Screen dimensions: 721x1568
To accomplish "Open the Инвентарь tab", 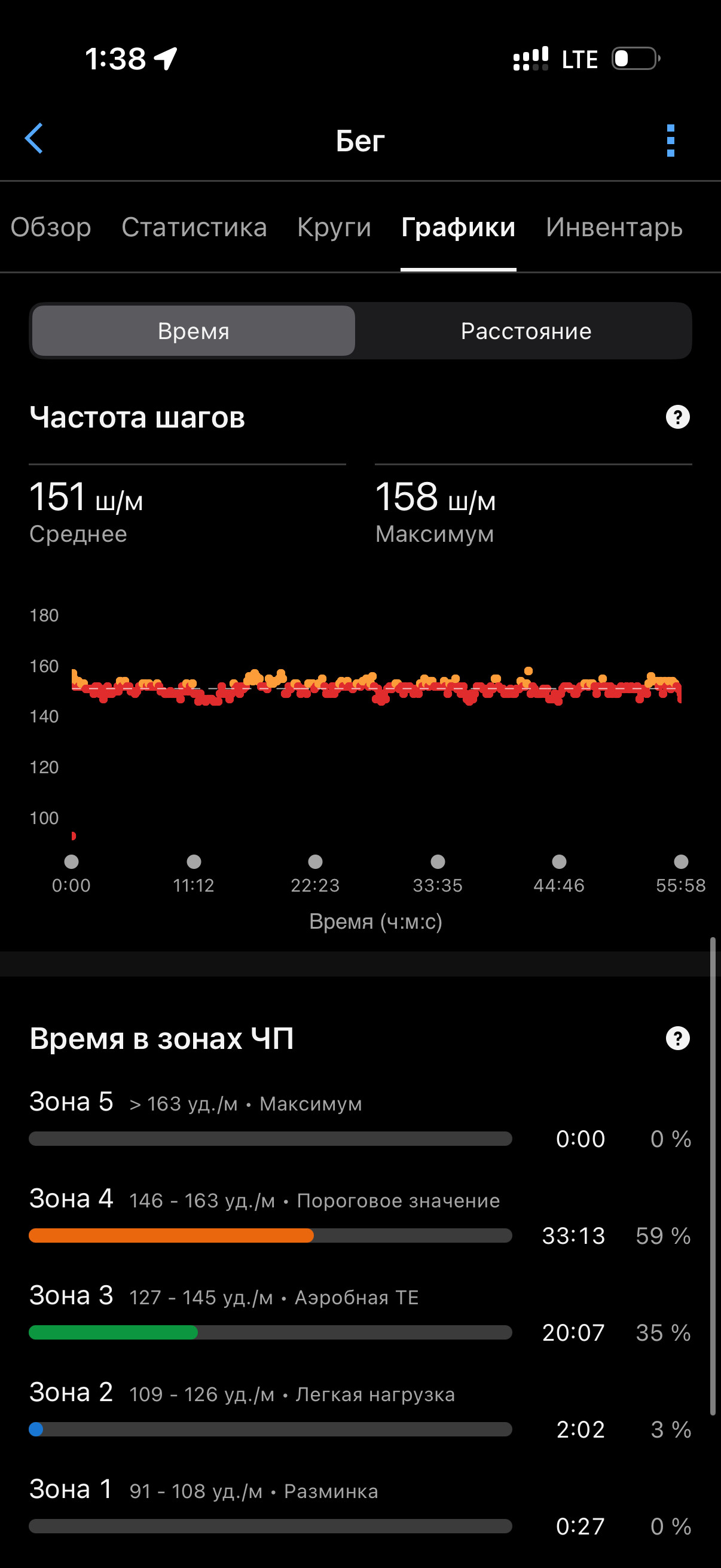I will (614, 227).
